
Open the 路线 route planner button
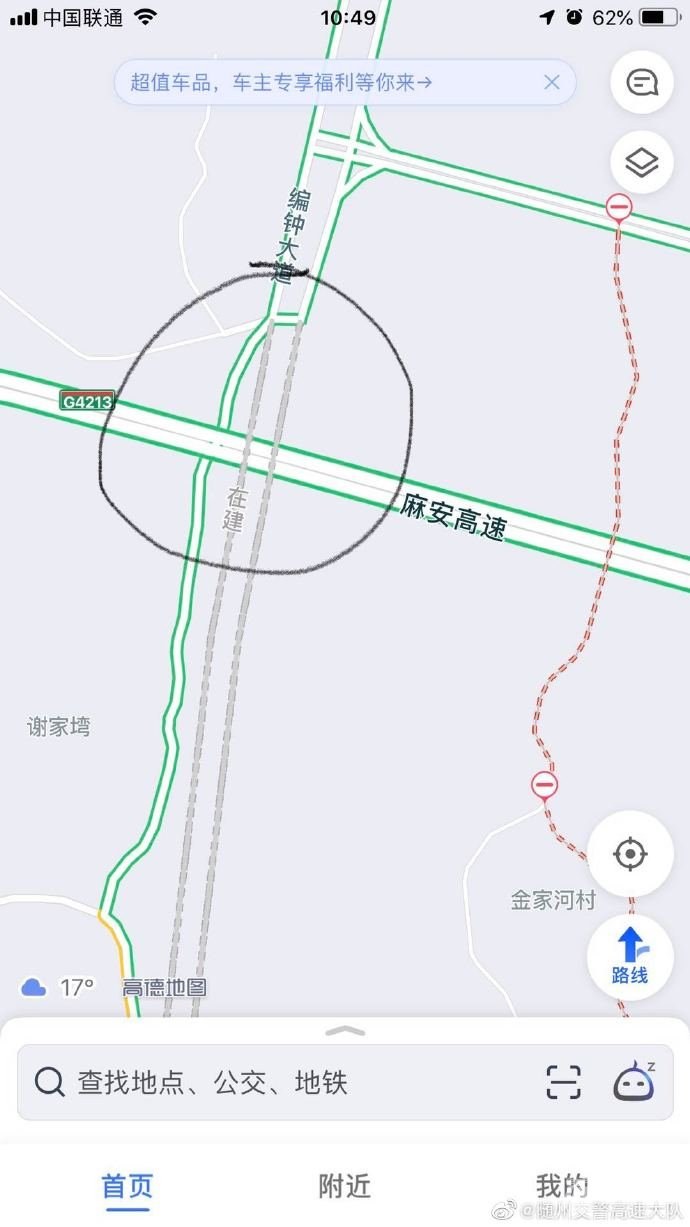[x=630, y=956]
